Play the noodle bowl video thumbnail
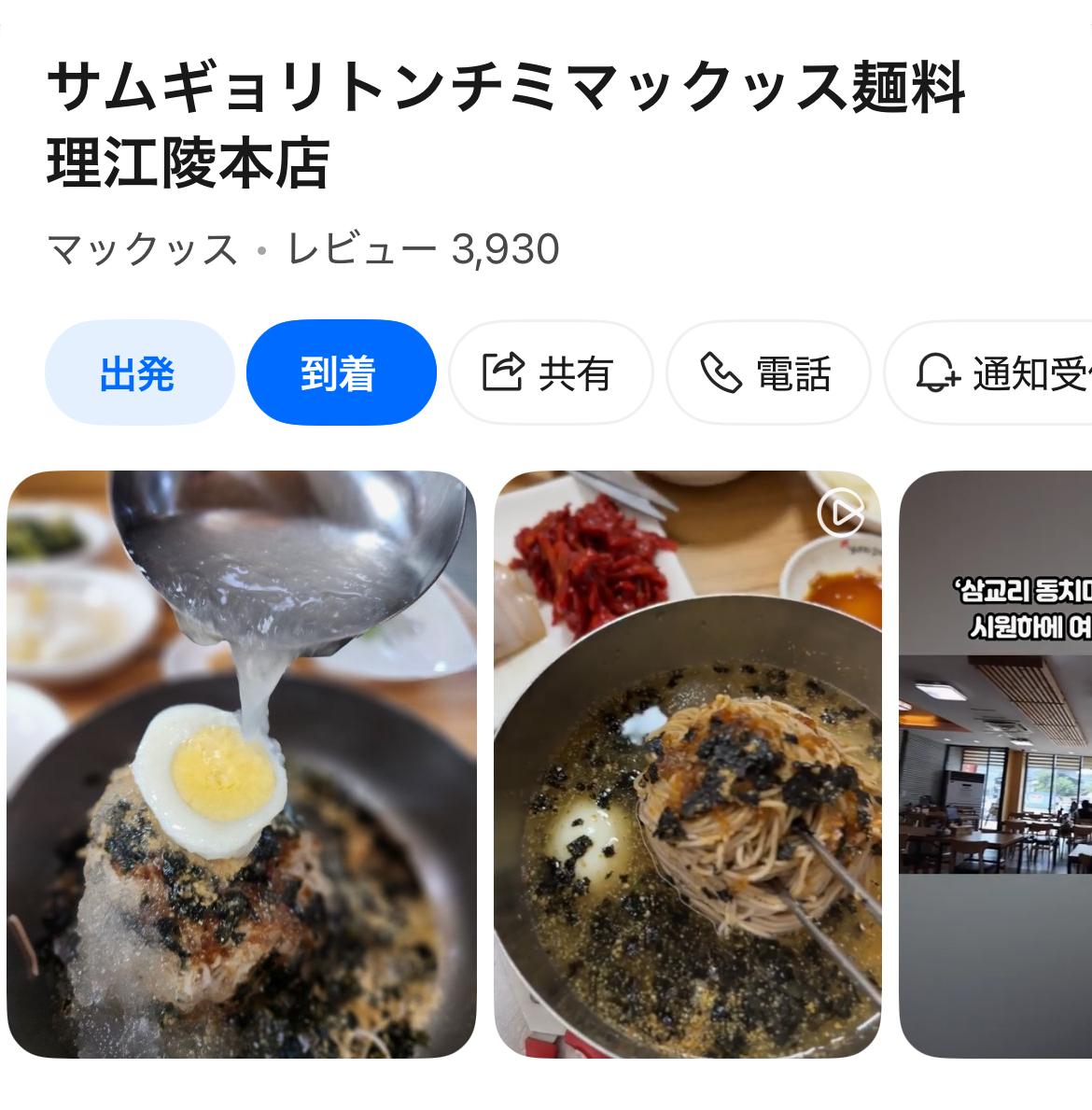The height and width of the screenshot is (1110, 1092). click(x=687, y=764)
